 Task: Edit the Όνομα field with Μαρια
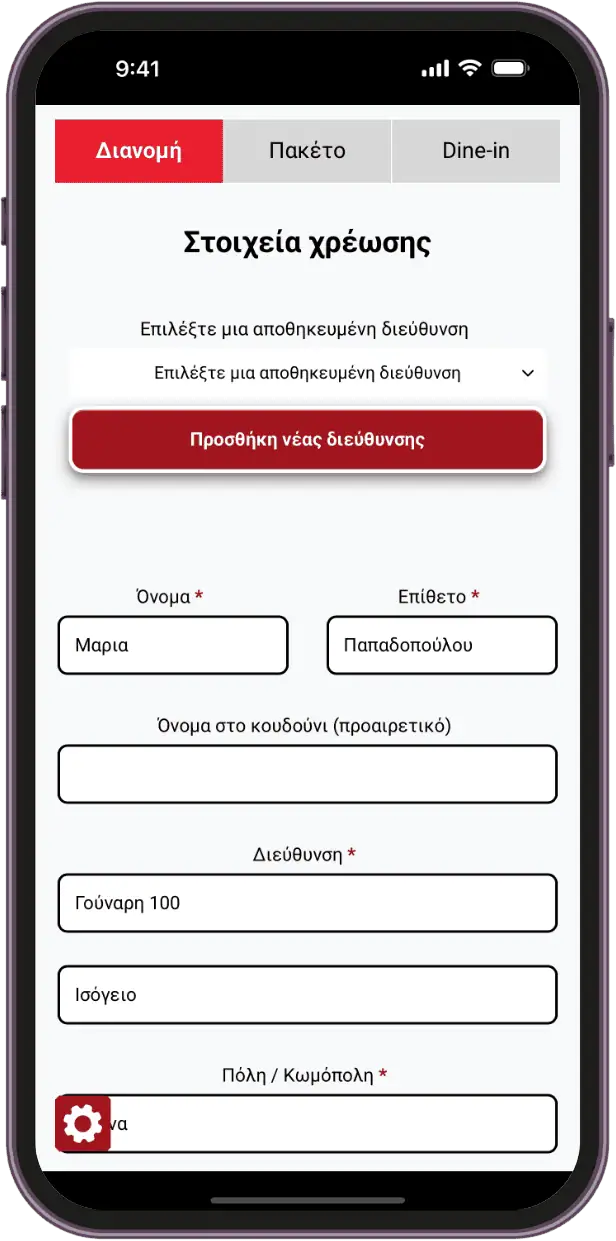click(x=173, y=645)
